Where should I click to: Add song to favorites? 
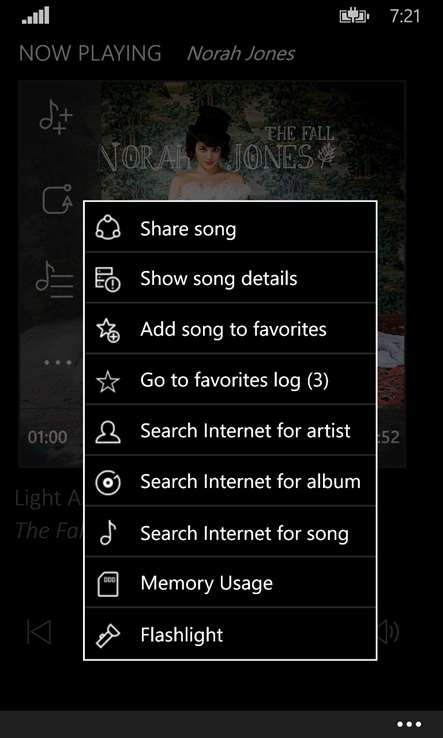click(230, 329)
